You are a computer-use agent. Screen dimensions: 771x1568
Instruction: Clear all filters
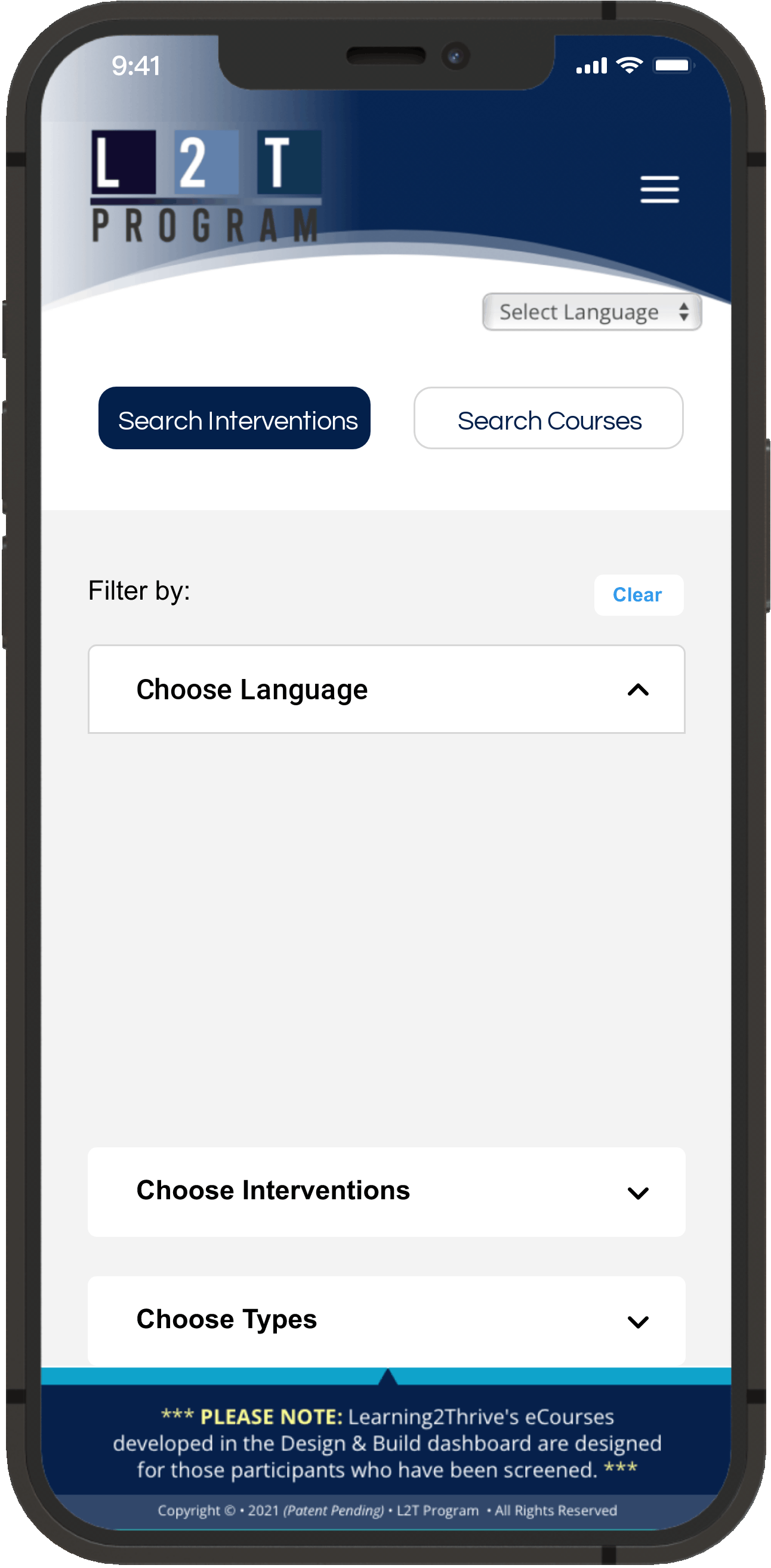639,595
